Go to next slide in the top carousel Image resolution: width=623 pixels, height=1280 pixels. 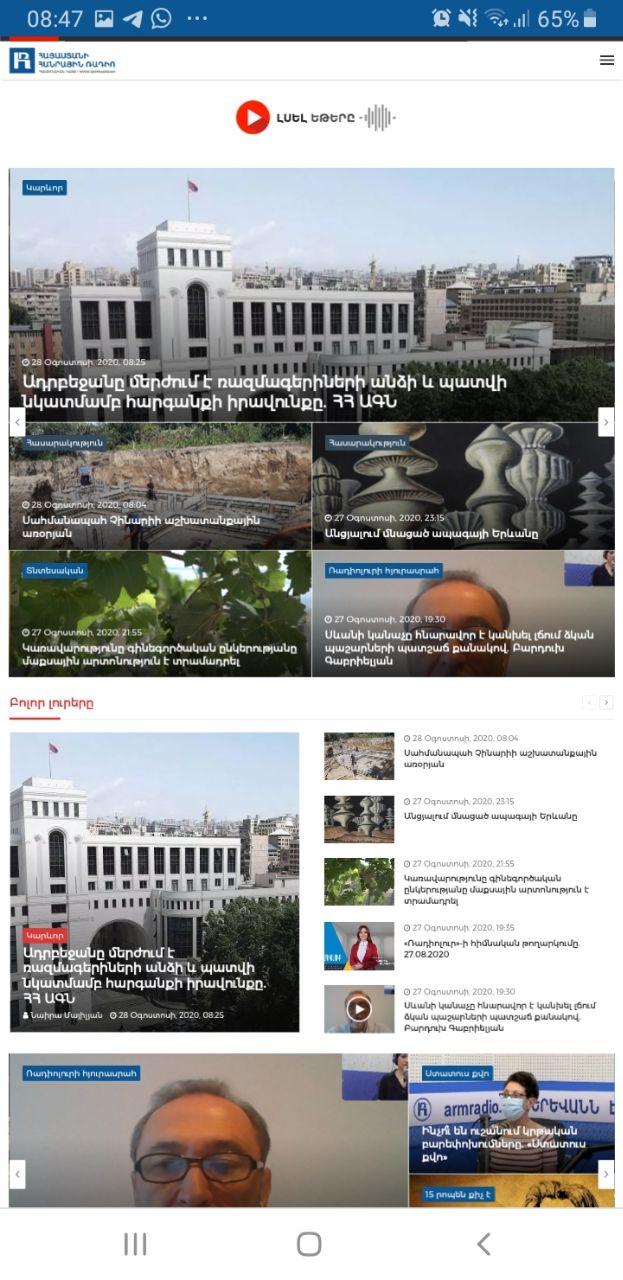(x=606, y=422)
